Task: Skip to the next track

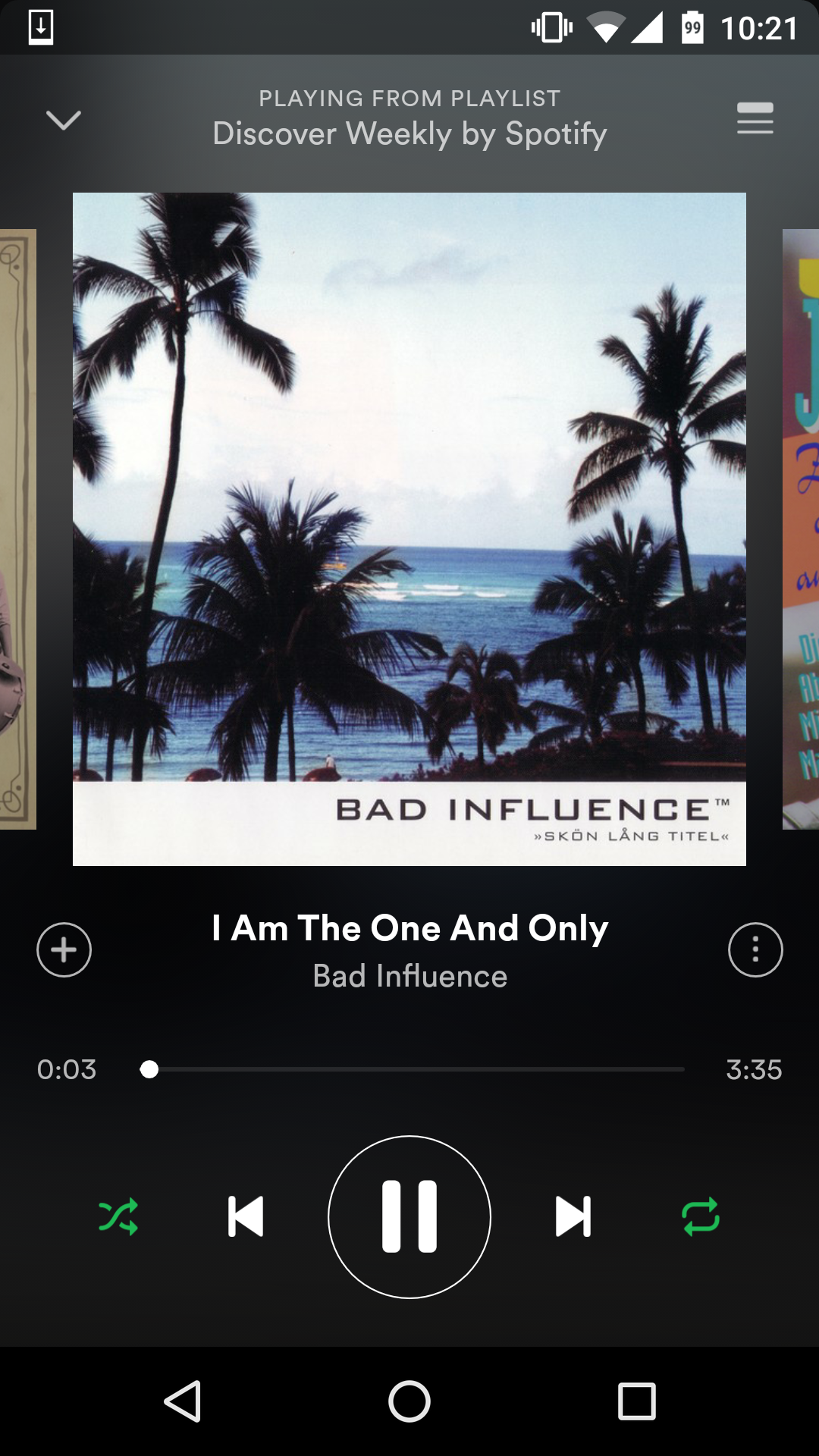Action: [x=573, y=1217]
